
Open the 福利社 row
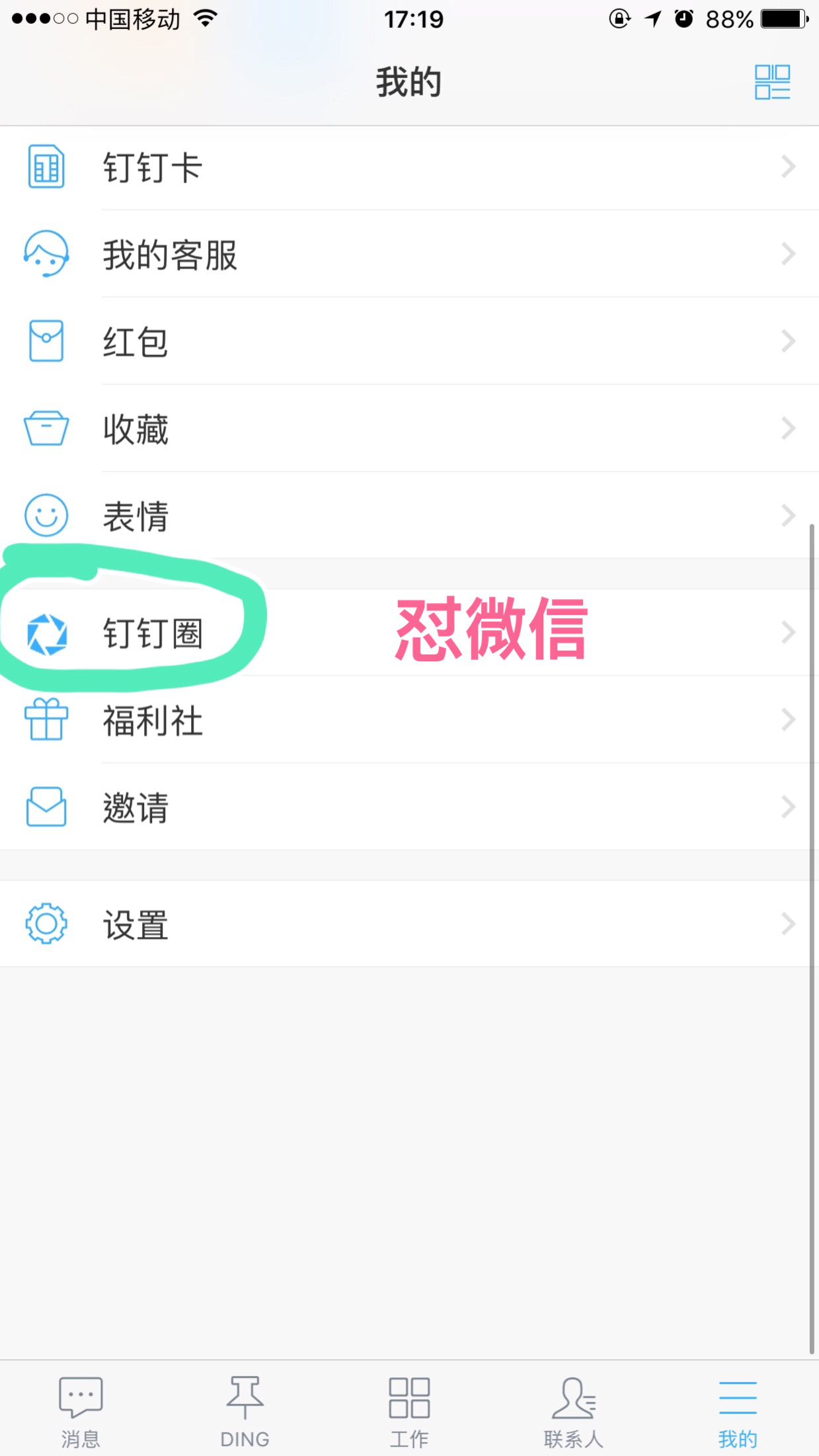coord(409,720)
